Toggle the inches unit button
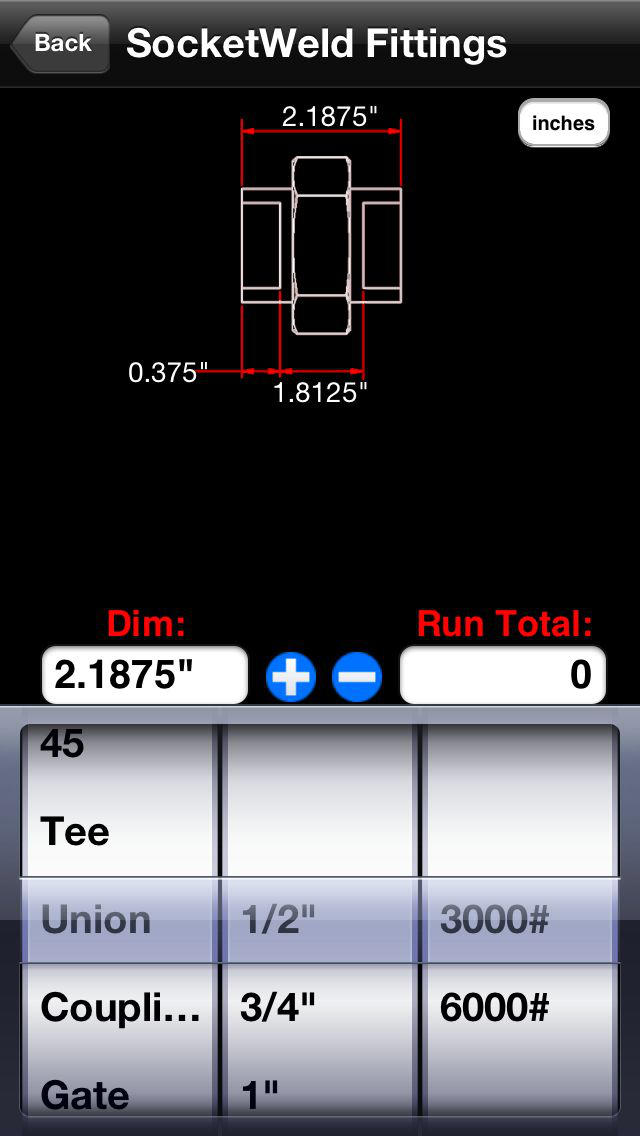Viewport: 640px width, 1136px height. pos(563,123)
